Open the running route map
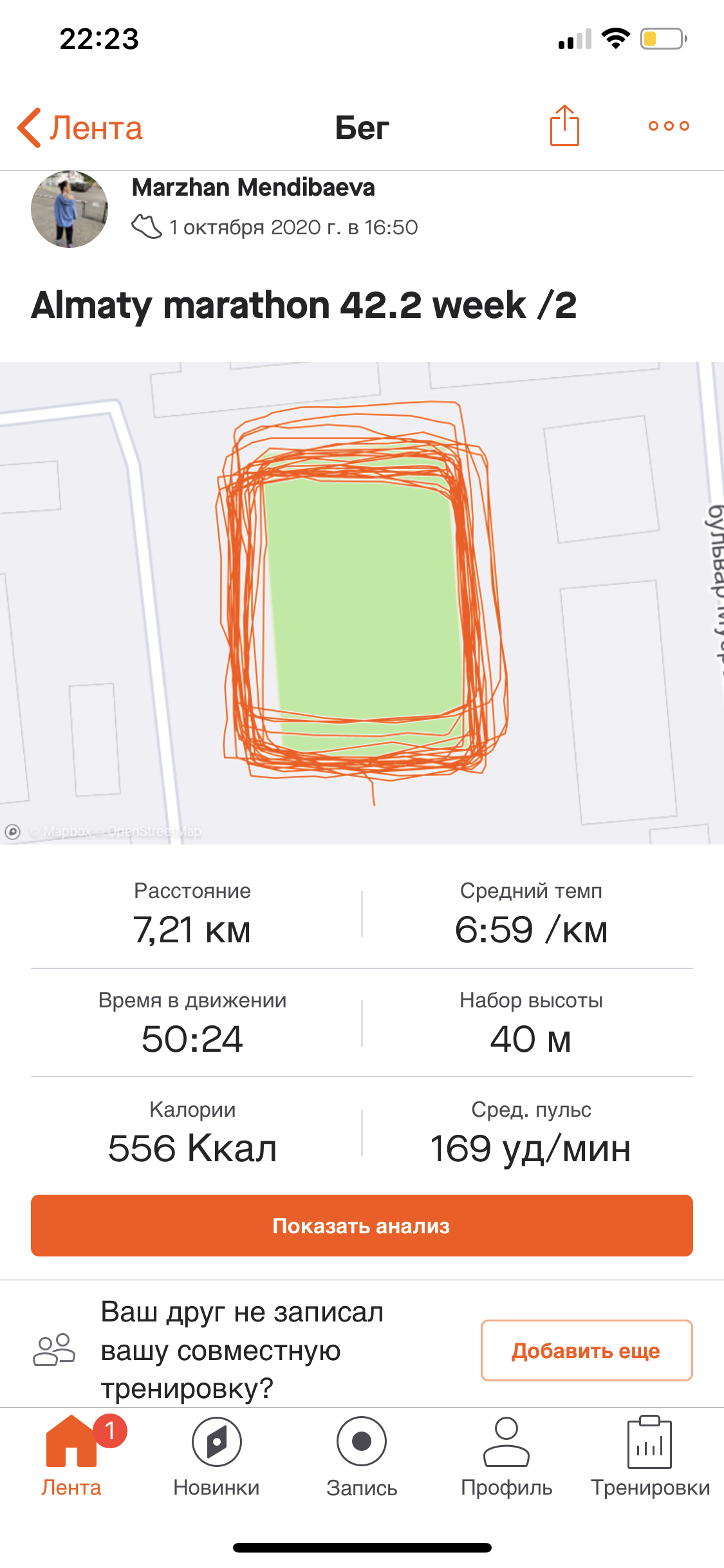The height and width of the screenshot is (1568, 724). [362, 602]
